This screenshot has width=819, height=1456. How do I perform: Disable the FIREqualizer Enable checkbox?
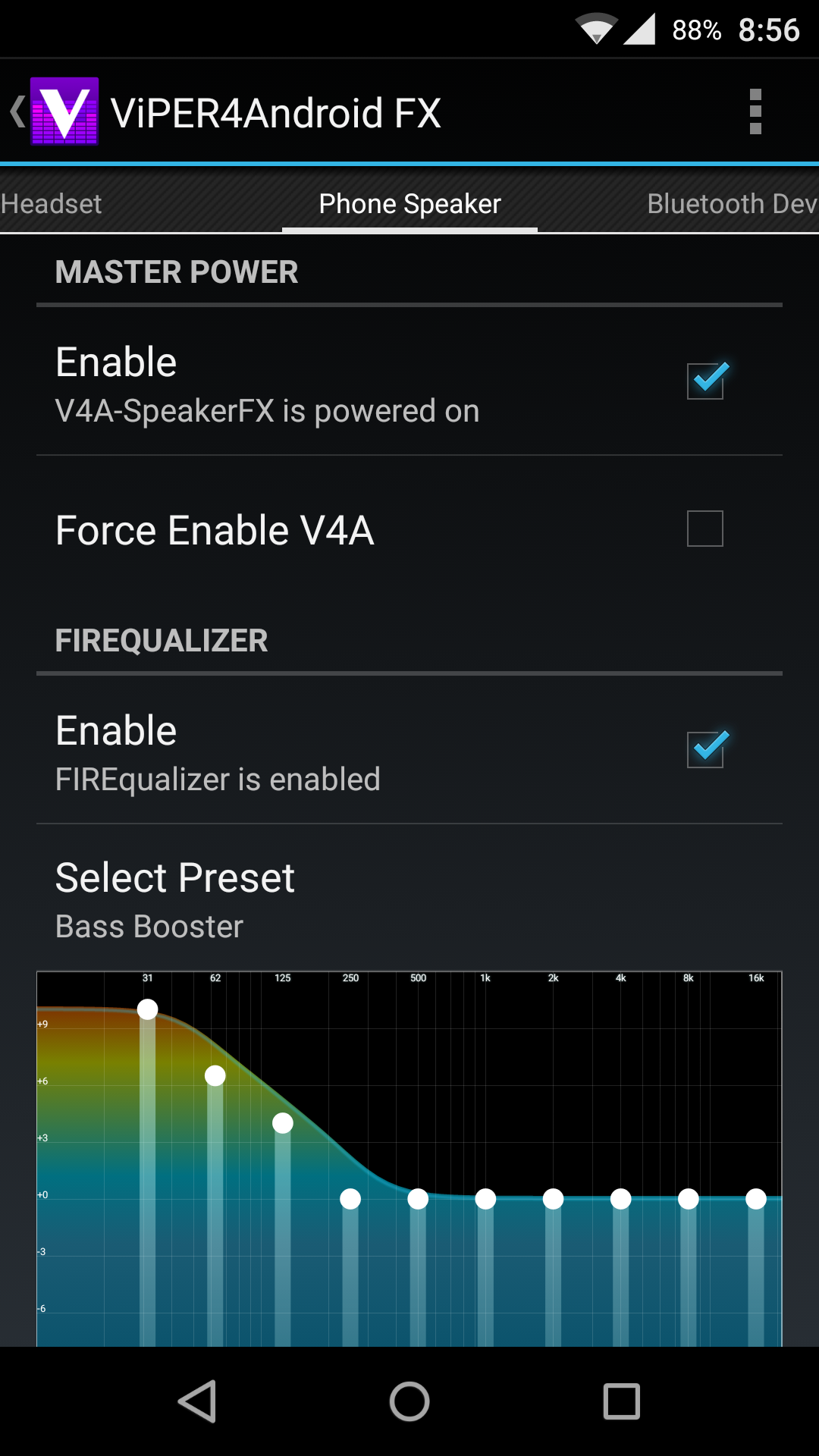[705, 749]
